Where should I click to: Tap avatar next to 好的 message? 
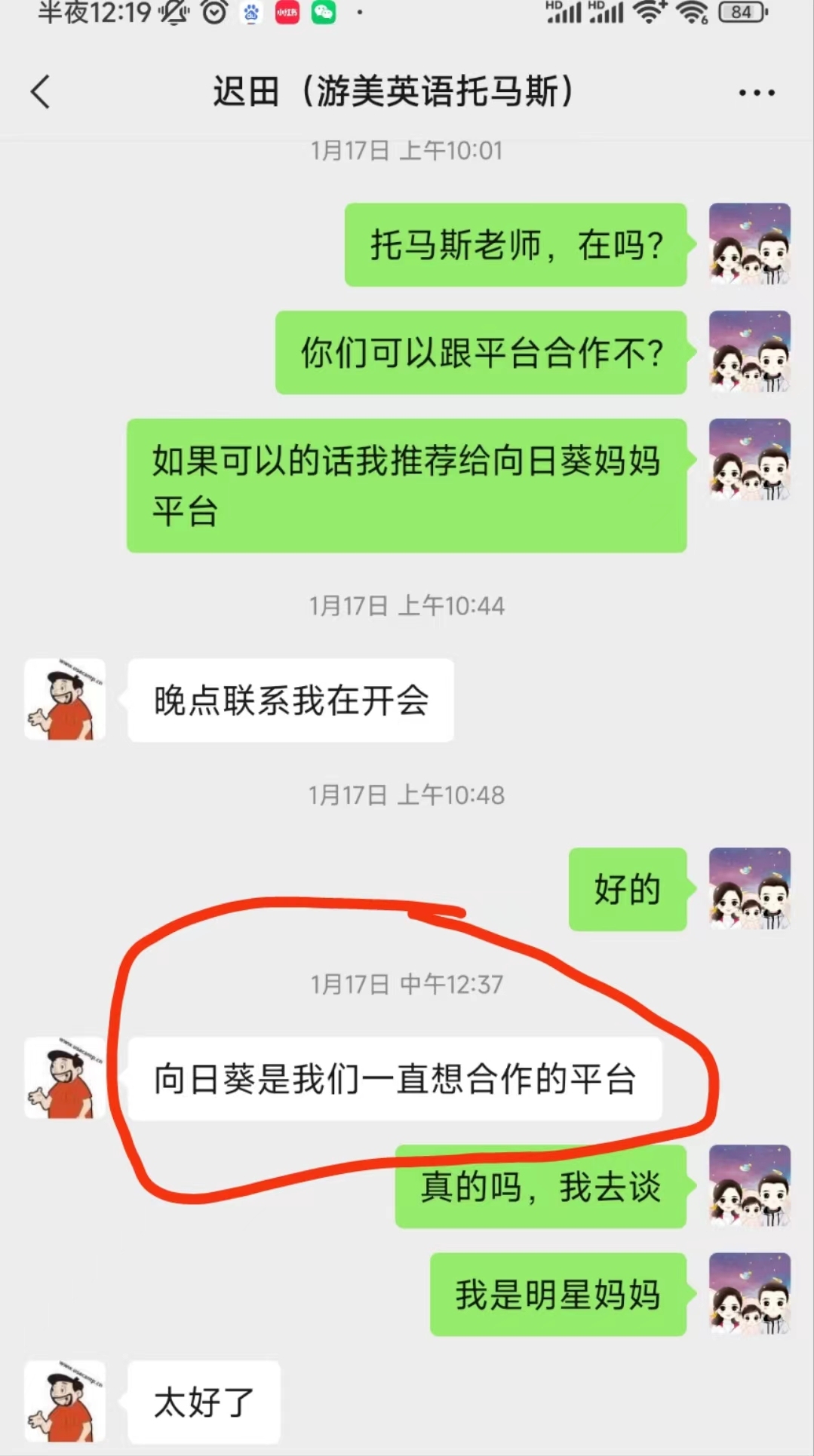pyautogui.click(x=749, y=888)
